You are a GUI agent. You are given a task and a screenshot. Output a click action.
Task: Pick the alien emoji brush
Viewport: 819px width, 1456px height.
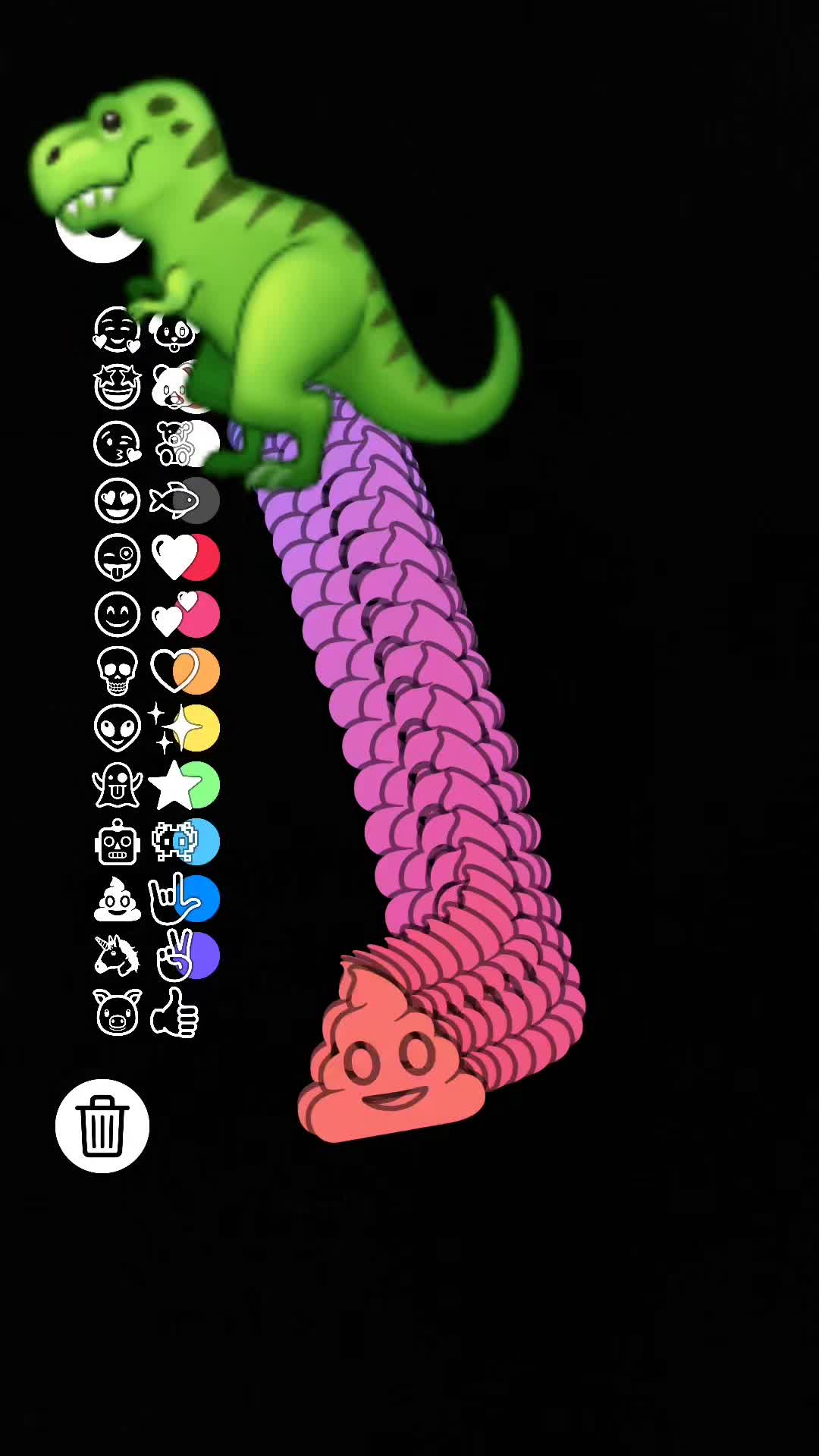[x=118, y=728]
